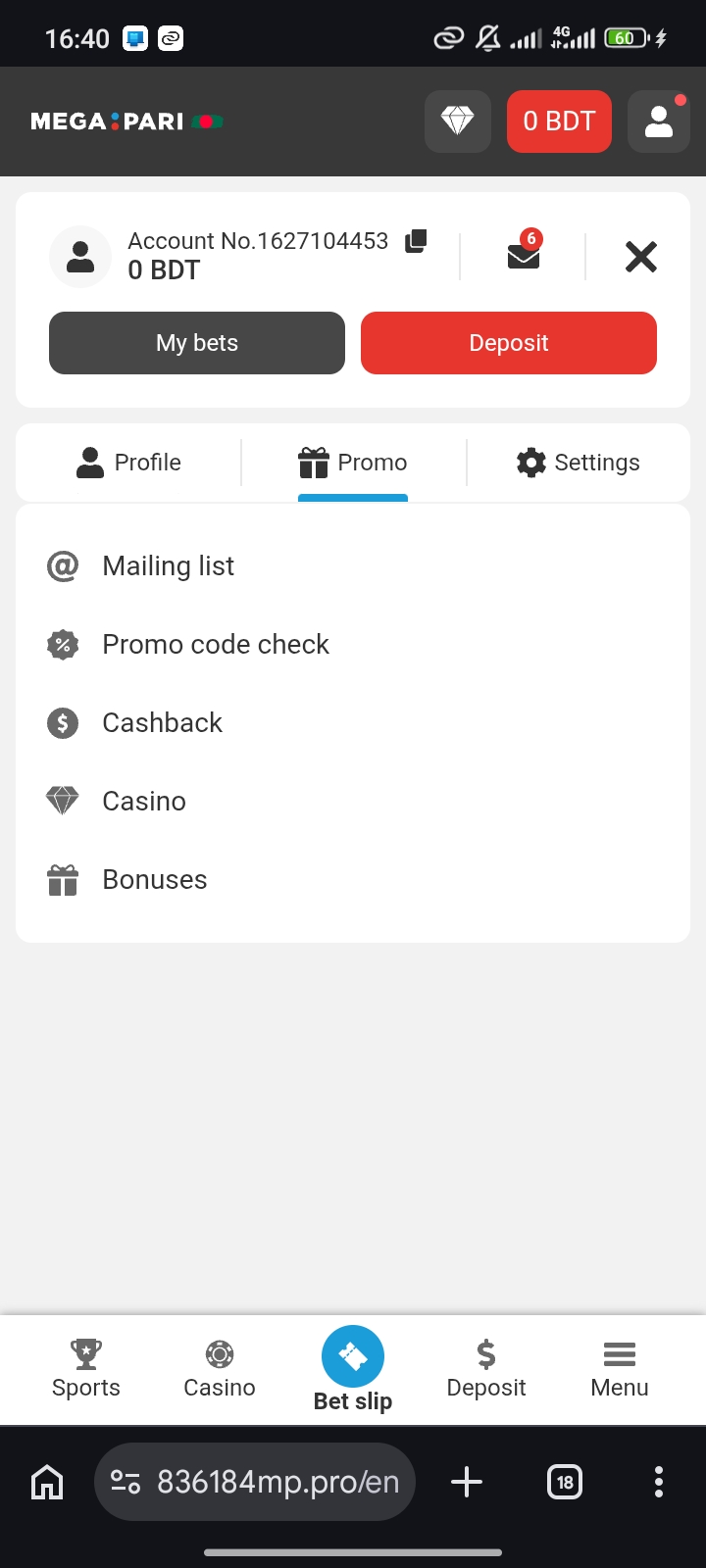The height and width of the screenshot is (1568, 706).
Task: Switch to the Settings tab
Action: (x=578, y=463)
